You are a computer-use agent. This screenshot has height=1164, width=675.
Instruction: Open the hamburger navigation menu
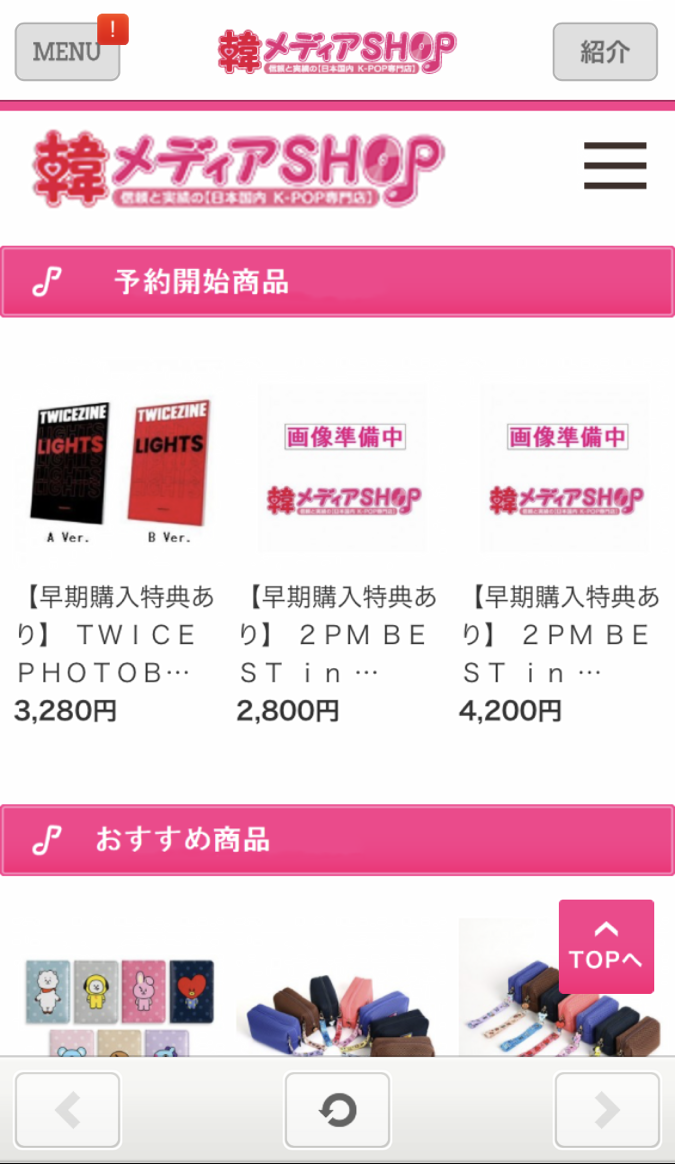coord(615,166)
